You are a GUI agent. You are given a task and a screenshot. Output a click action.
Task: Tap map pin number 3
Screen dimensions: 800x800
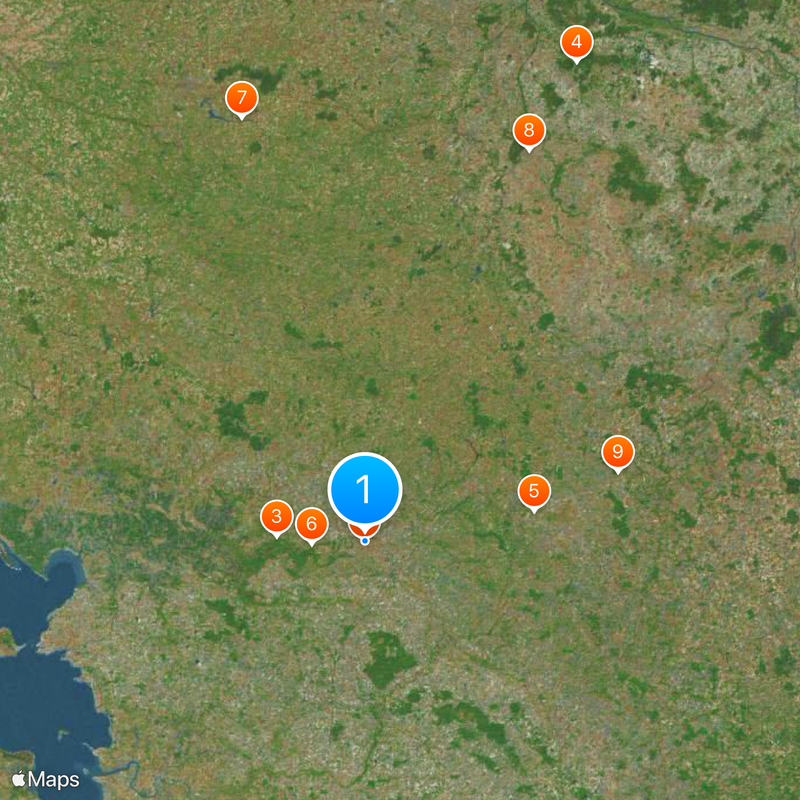click(277, 517)
